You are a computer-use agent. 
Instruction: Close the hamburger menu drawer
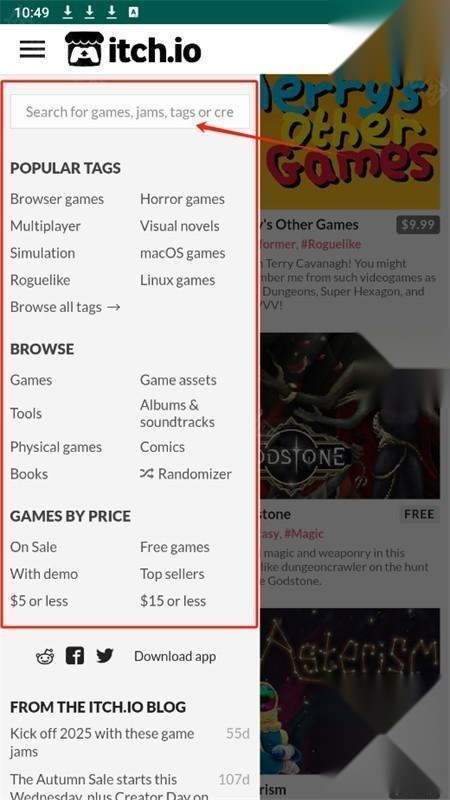33,49
